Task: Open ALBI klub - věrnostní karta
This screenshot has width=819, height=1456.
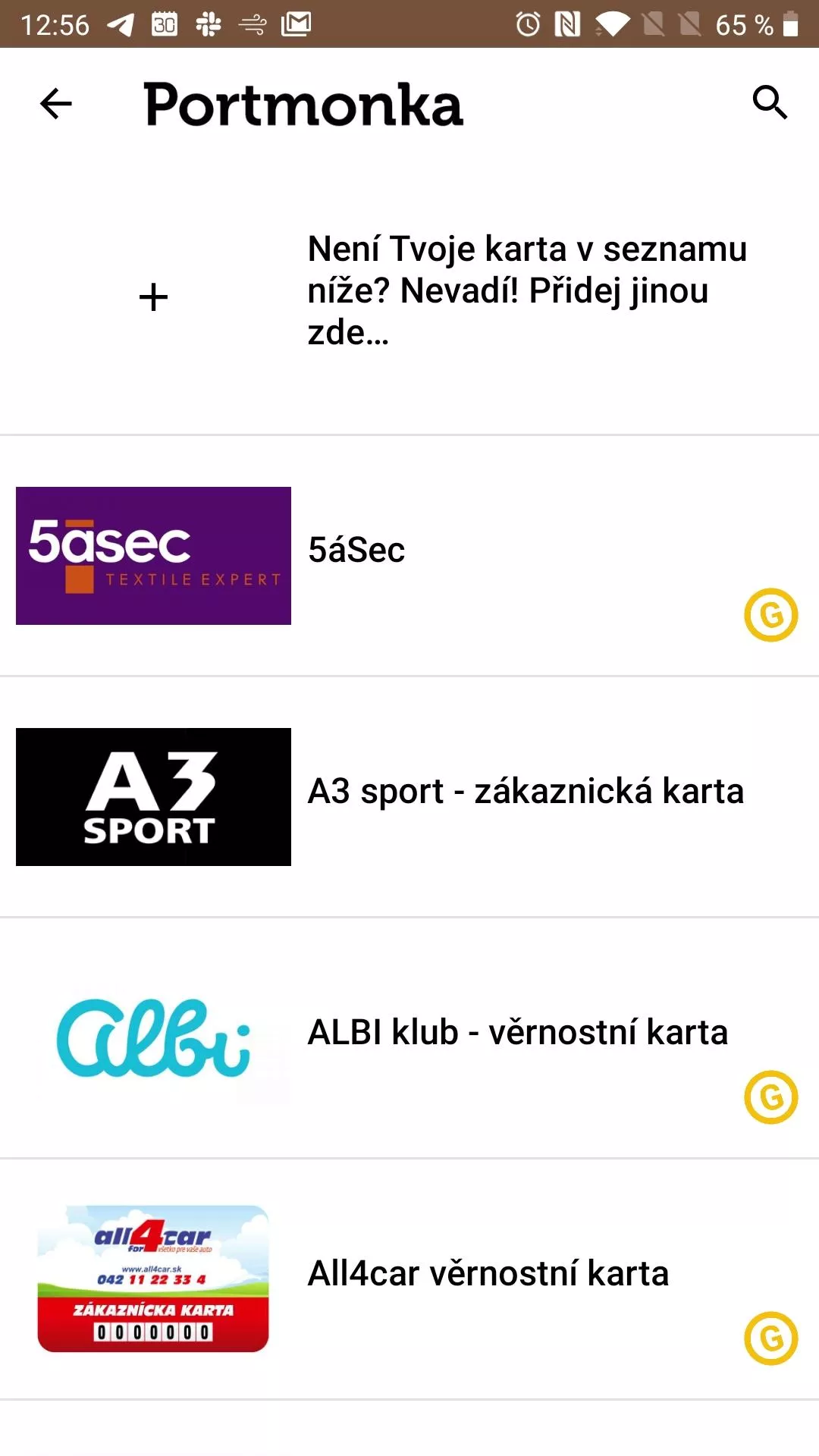Action: (409, 1038)
